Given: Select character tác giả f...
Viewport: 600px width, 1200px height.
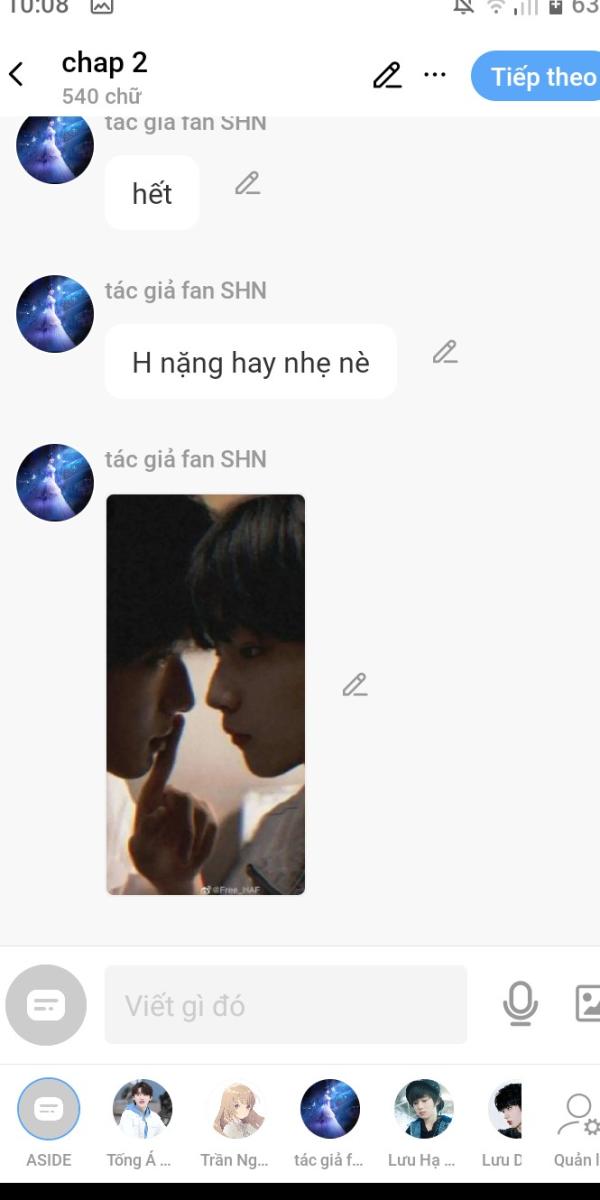Looking at the screenshot, I should (x=329, y=1123).
